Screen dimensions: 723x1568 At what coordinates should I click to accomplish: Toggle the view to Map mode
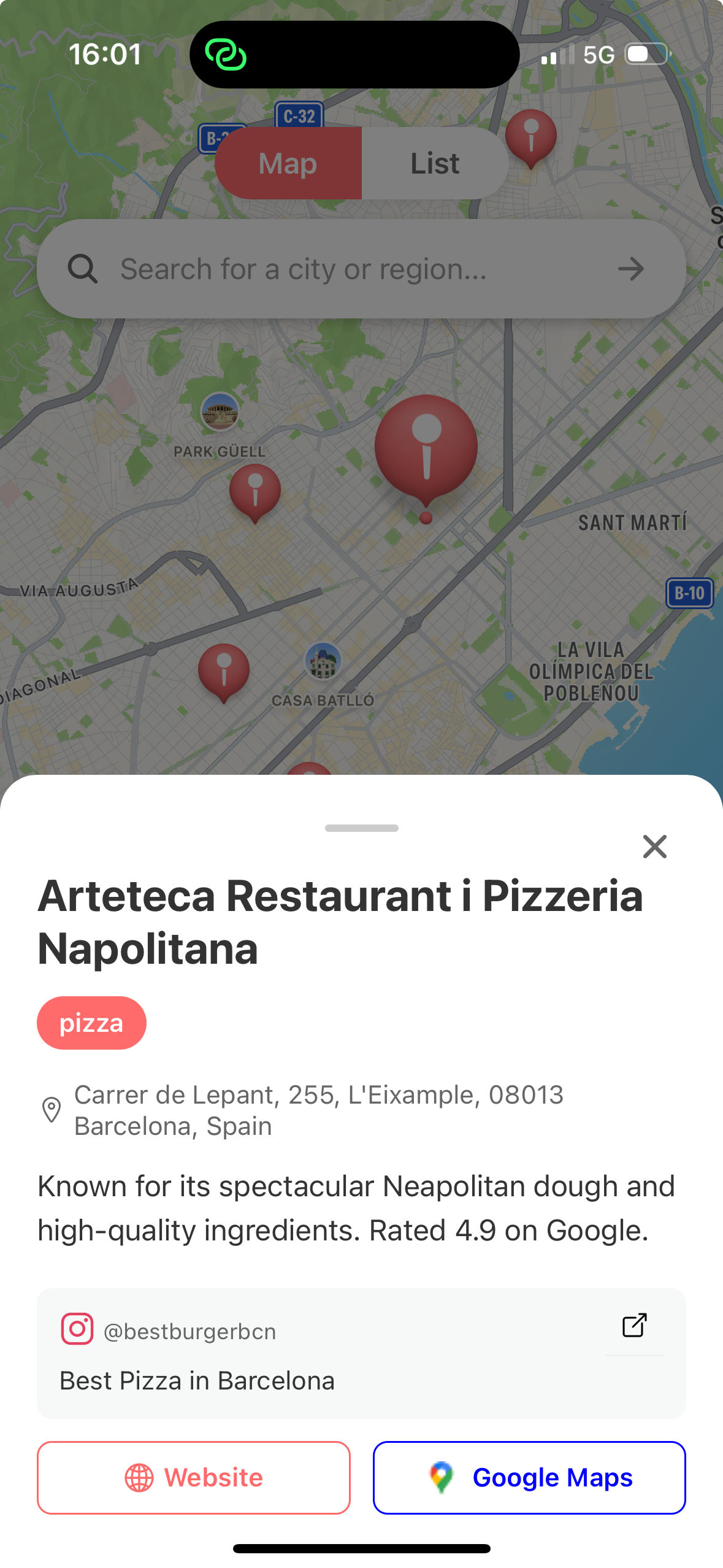[x=288, y=163]
